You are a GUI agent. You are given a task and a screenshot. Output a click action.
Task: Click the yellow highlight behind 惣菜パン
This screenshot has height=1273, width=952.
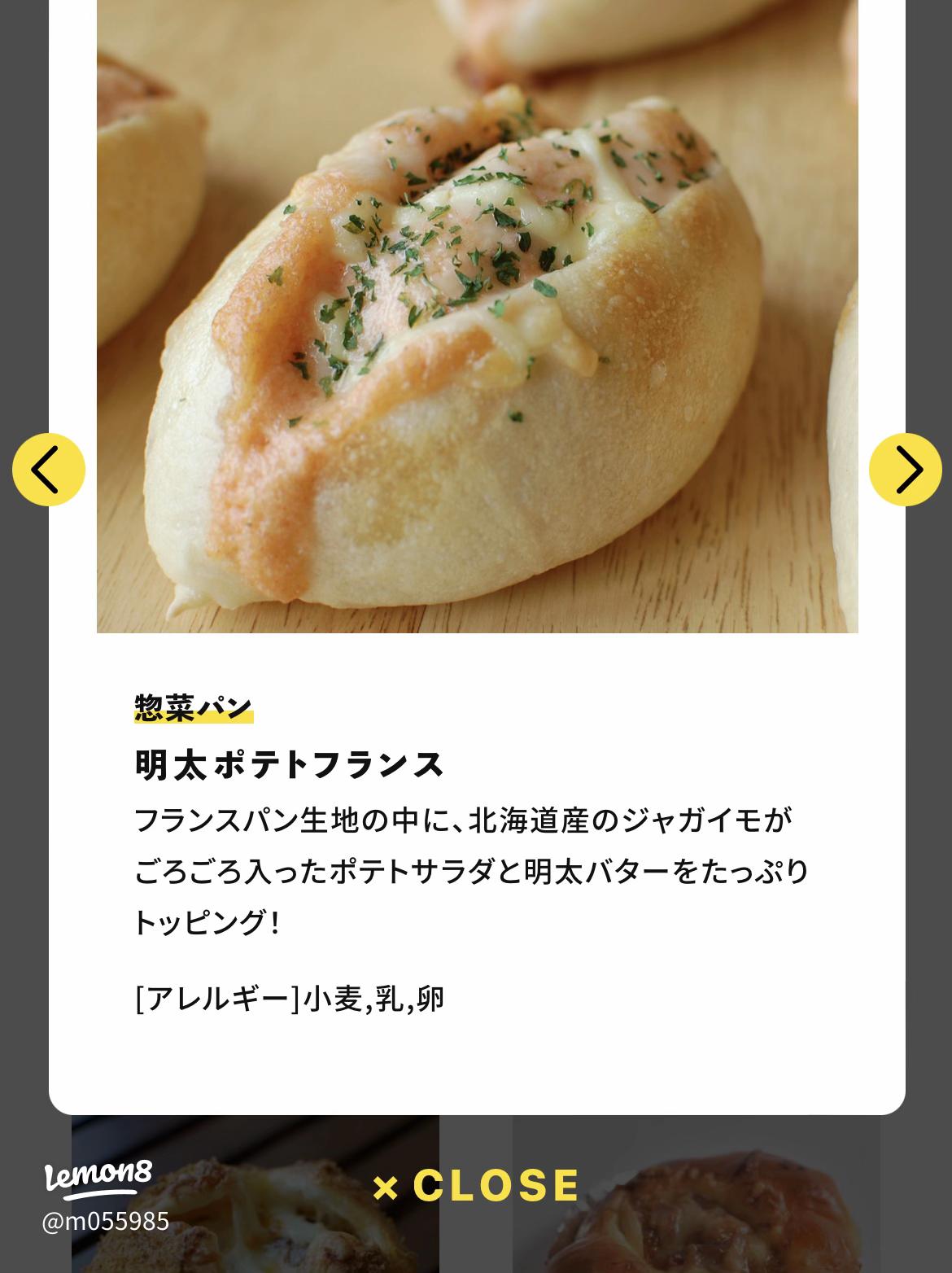(193, 715)
